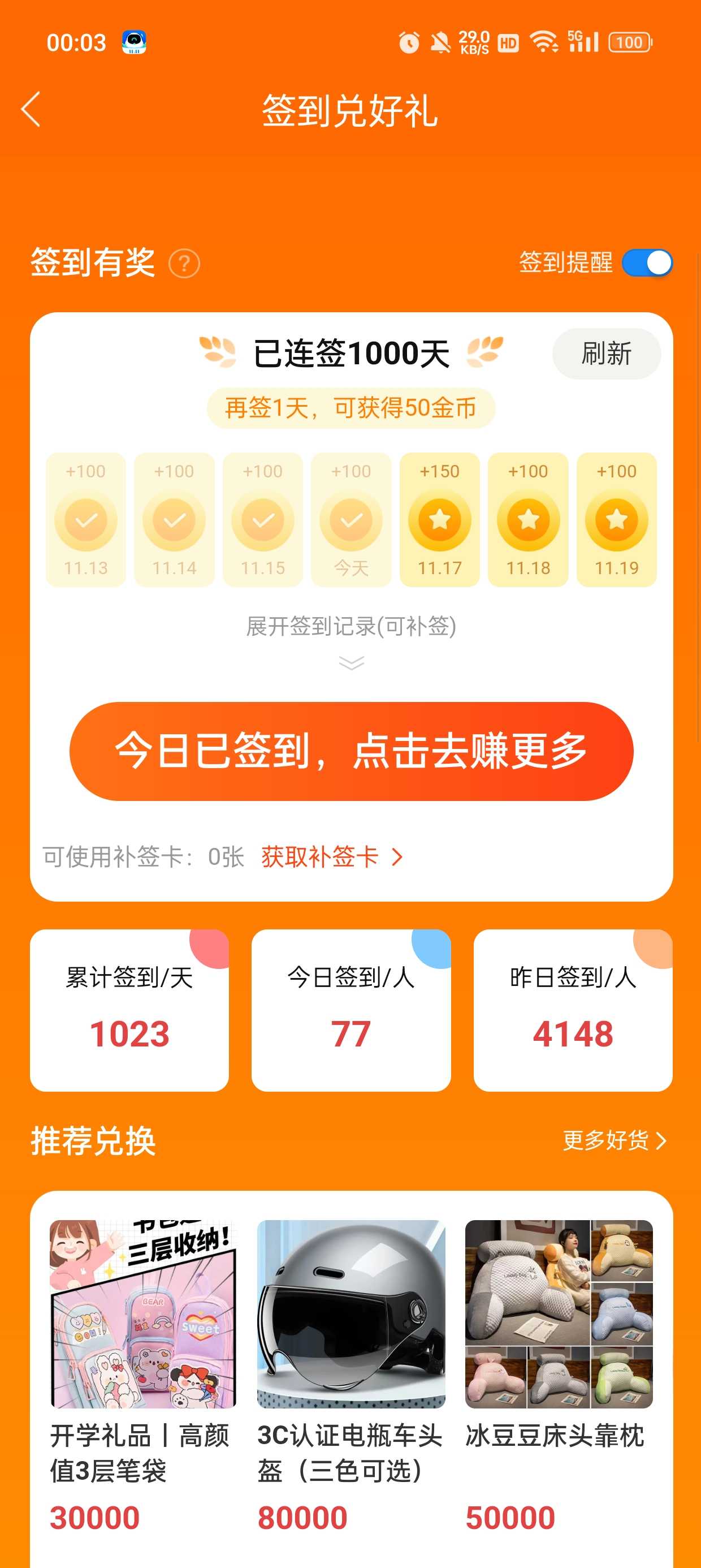
Task: Tap the 刷新 button
Action: click(606, 354)
